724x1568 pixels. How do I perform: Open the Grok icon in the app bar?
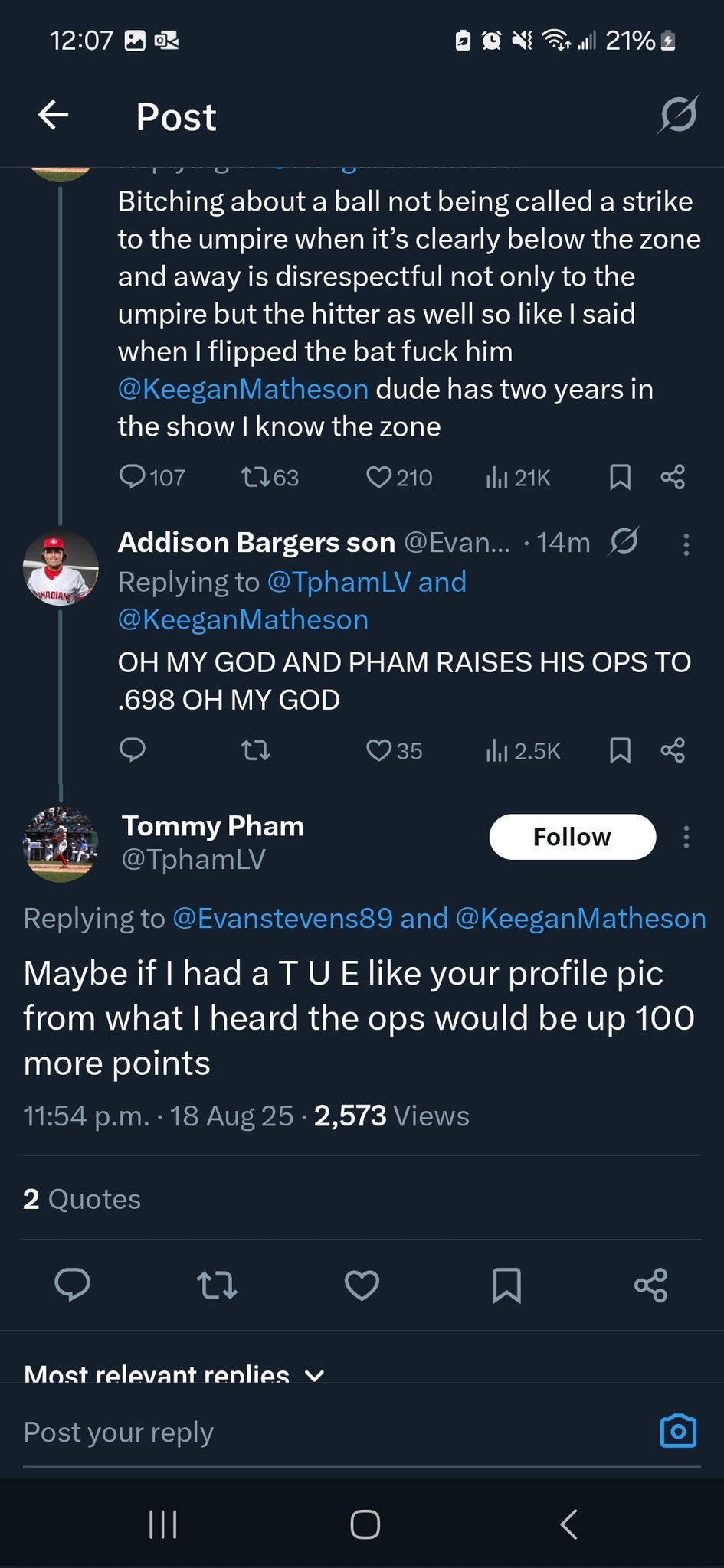pyautogui.click(x=678, y=115)
